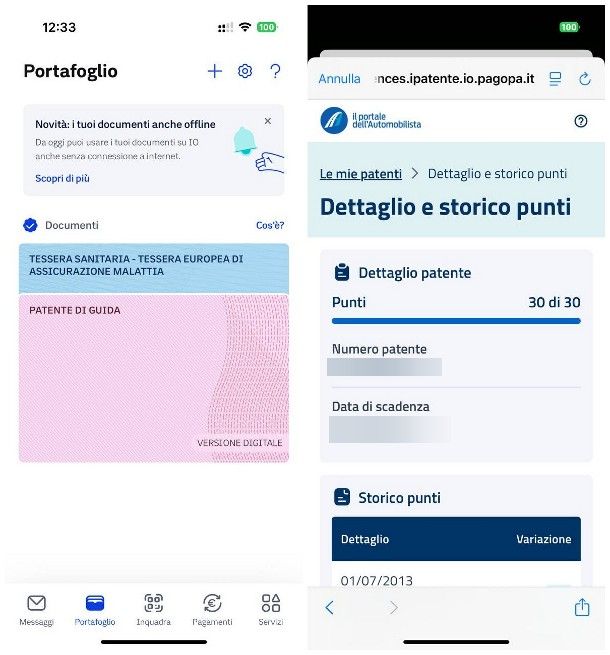The width and height of the screenshot is (610, 655).
Task: Share the page with the share icon
Action: [582, 607]
